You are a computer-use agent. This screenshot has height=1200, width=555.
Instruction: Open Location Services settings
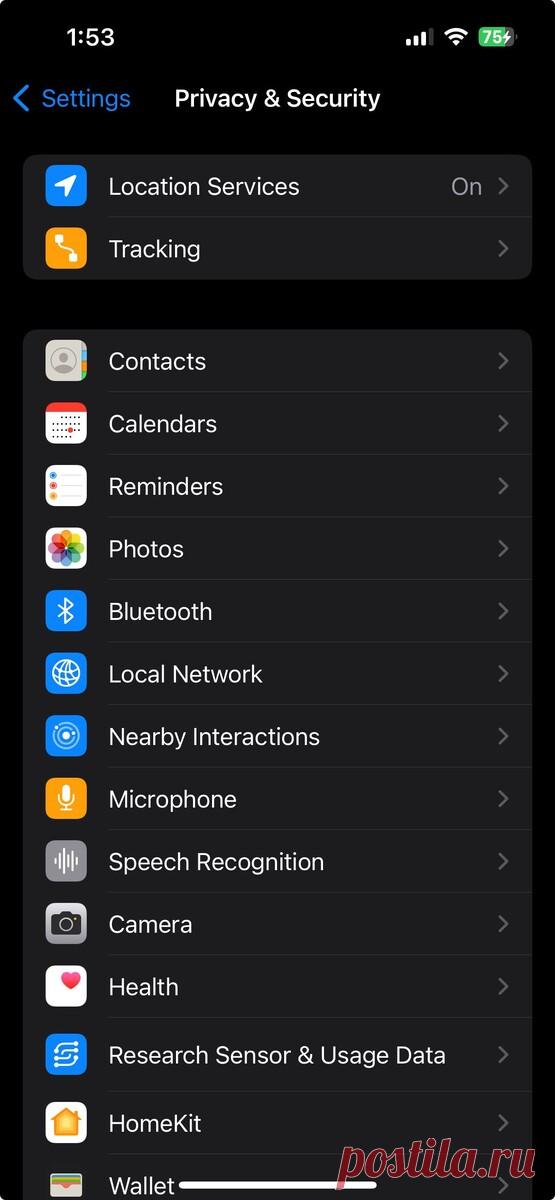pos(277,186)
